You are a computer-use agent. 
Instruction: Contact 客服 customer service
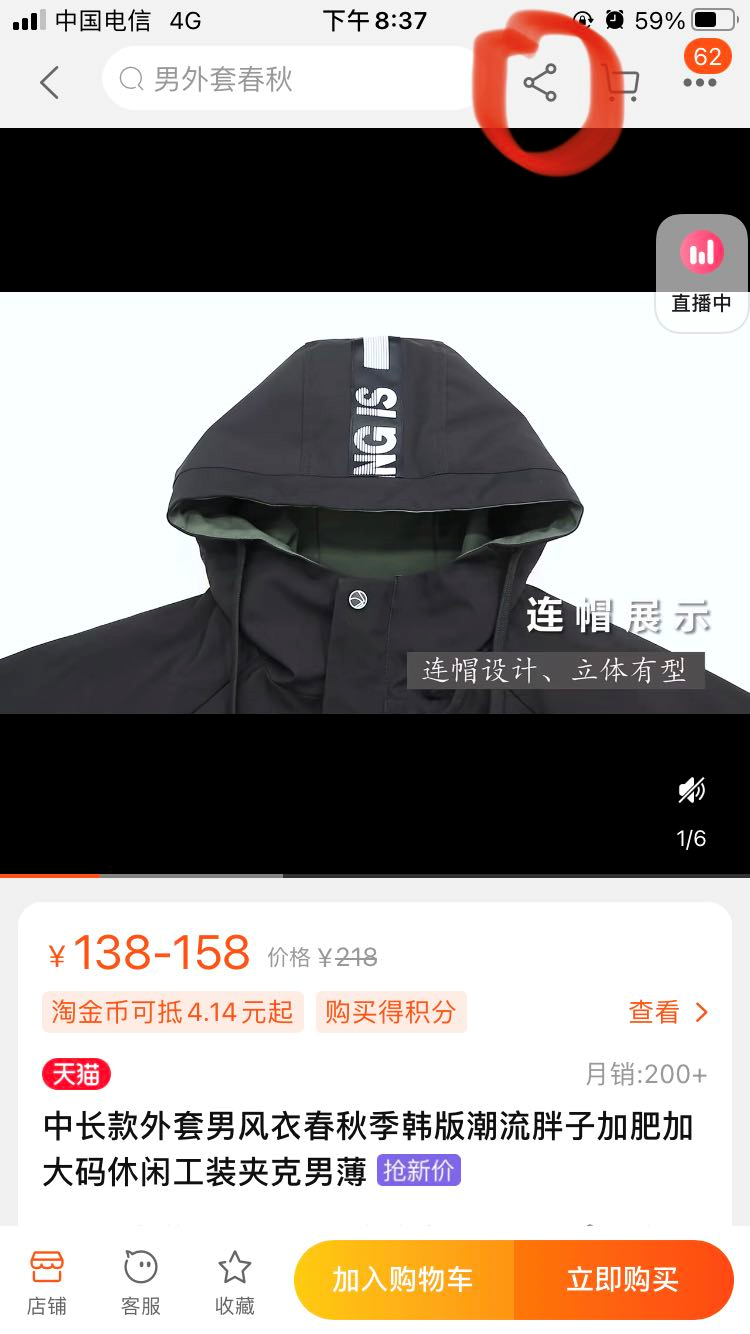tap(141, 1280)
